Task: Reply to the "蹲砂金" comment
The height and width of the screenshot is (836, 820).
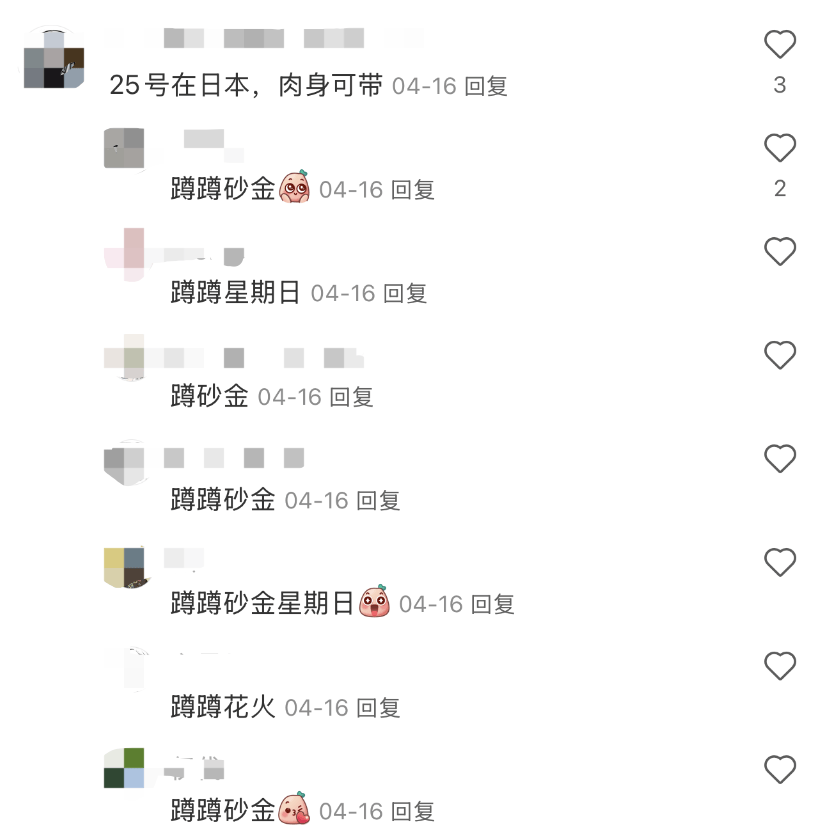Action: [x=351, y=397]
